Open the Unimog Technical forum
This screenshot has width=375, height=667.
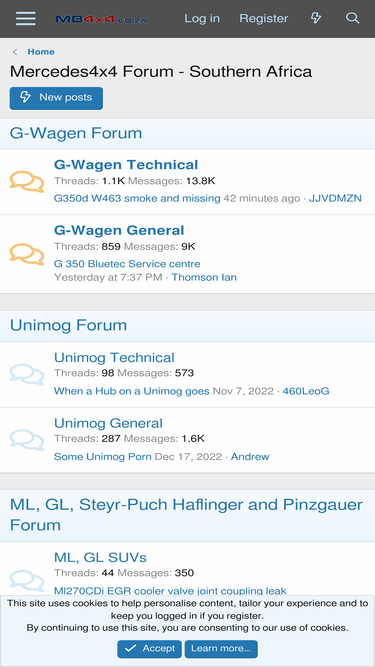point(114,357)
